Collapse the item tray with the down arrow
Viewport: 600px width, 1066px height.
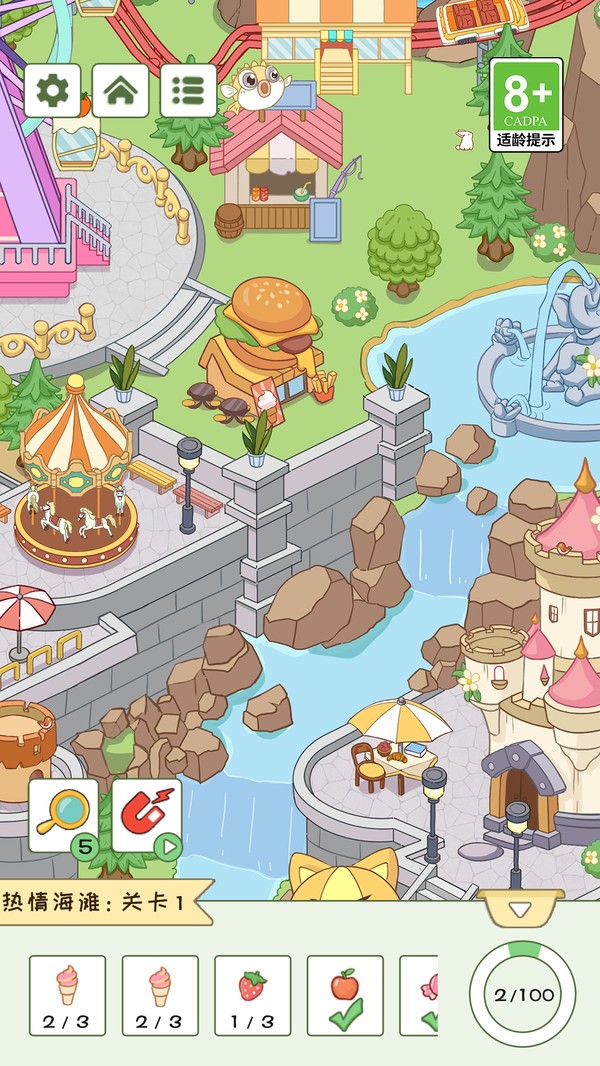[x=520, y=909]
